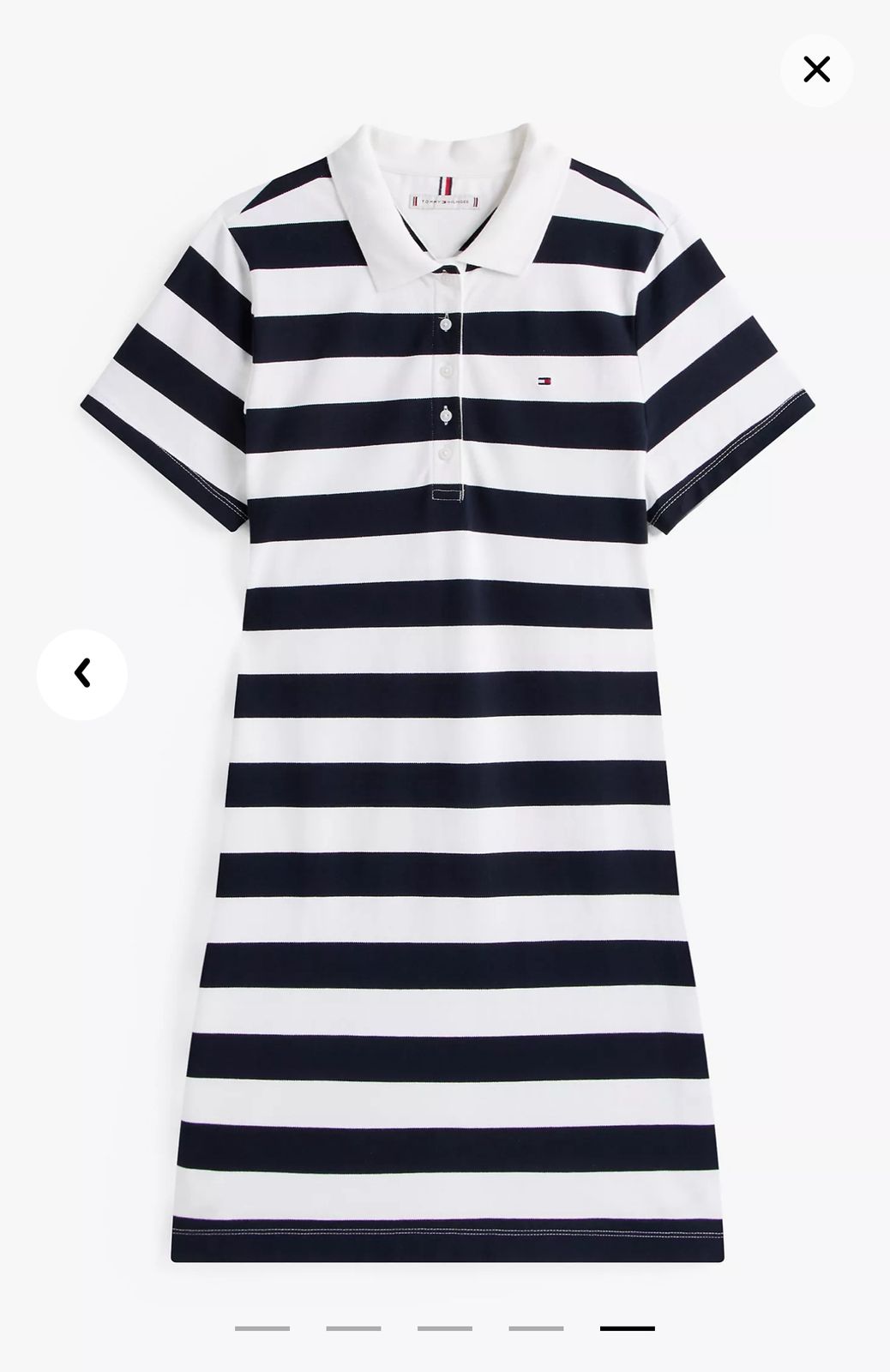Image resolution: width=890 pixels, height=1372 pixels.
Task: Go to the previous product image
Action: pos(82,674)
